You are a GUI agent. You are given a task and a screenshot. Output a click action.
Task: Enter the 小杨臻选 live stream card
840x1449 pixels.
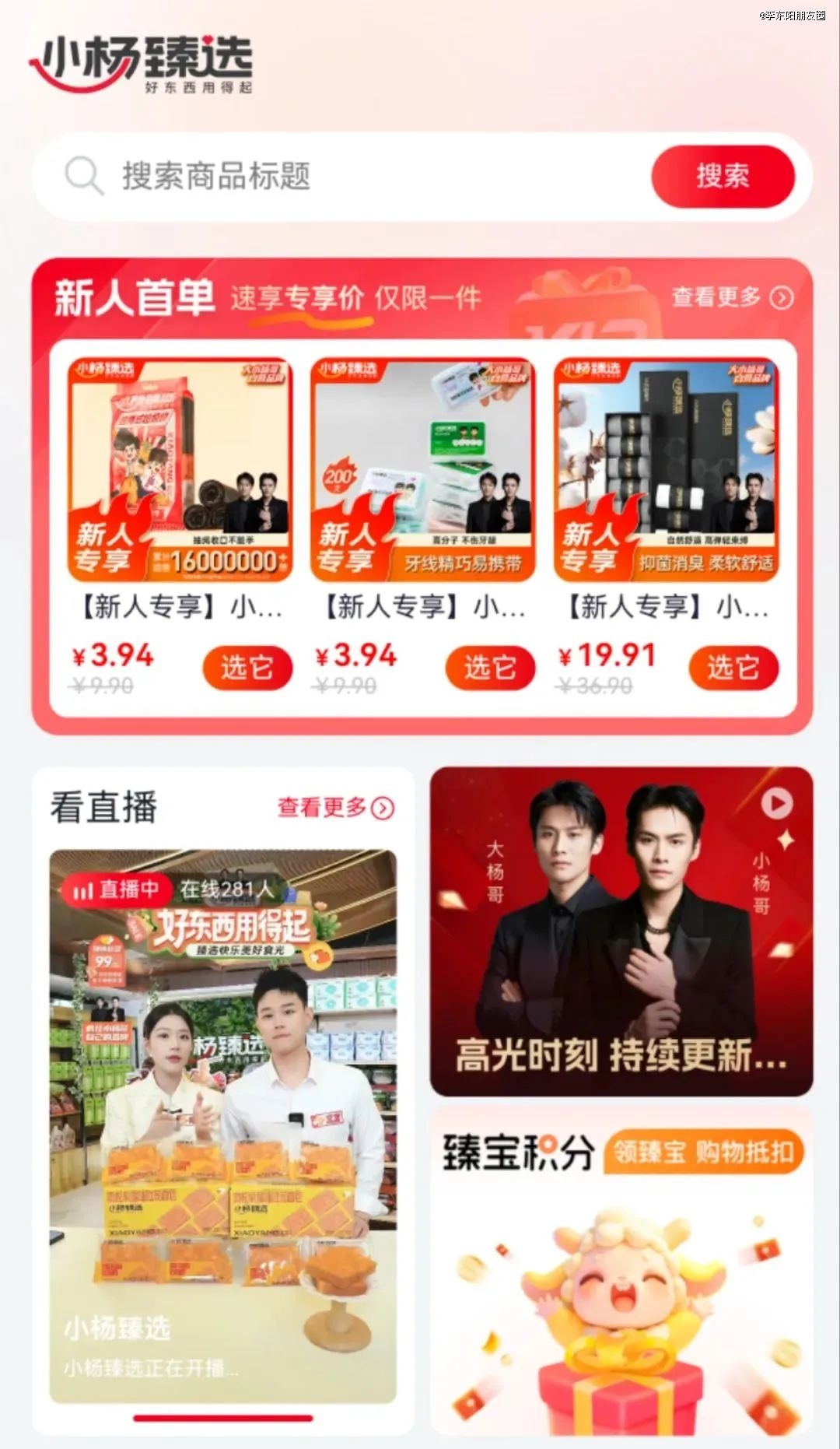click(223, 1121)
